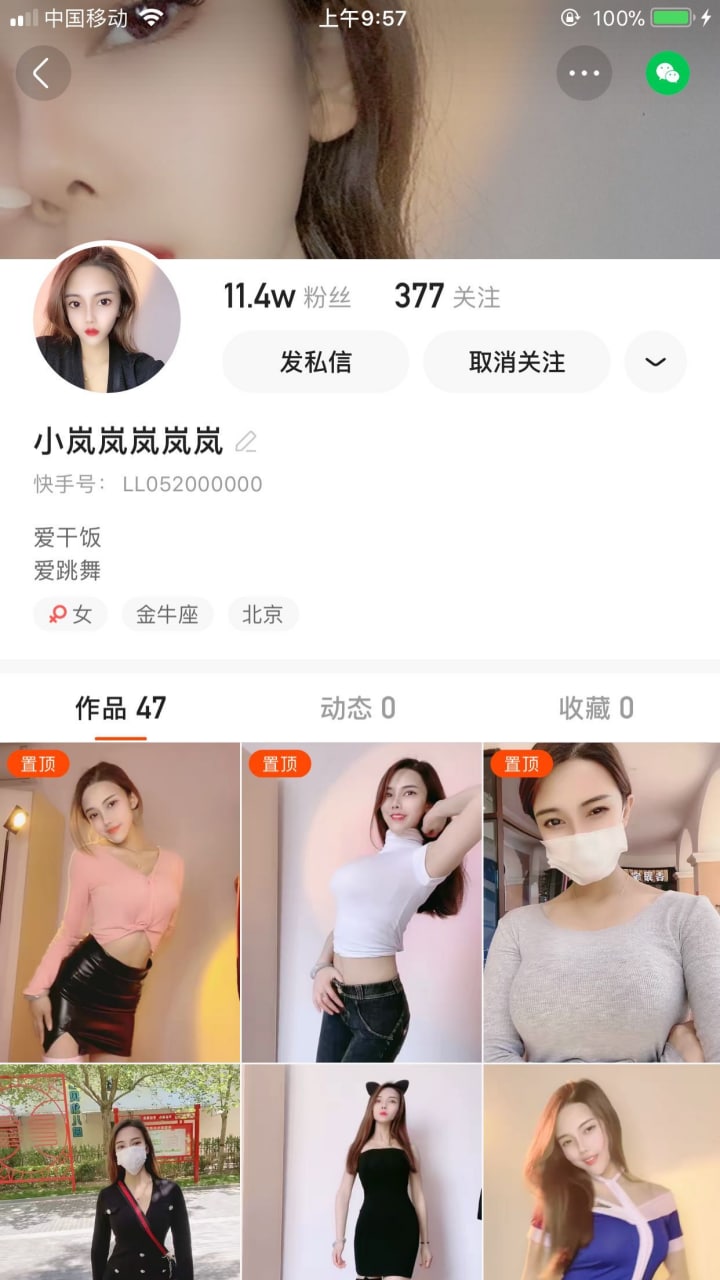Open the three-dot overflow menu
Image resolution: width=720 pixels, height=1280 pixels.
click(x=584, y=73)
